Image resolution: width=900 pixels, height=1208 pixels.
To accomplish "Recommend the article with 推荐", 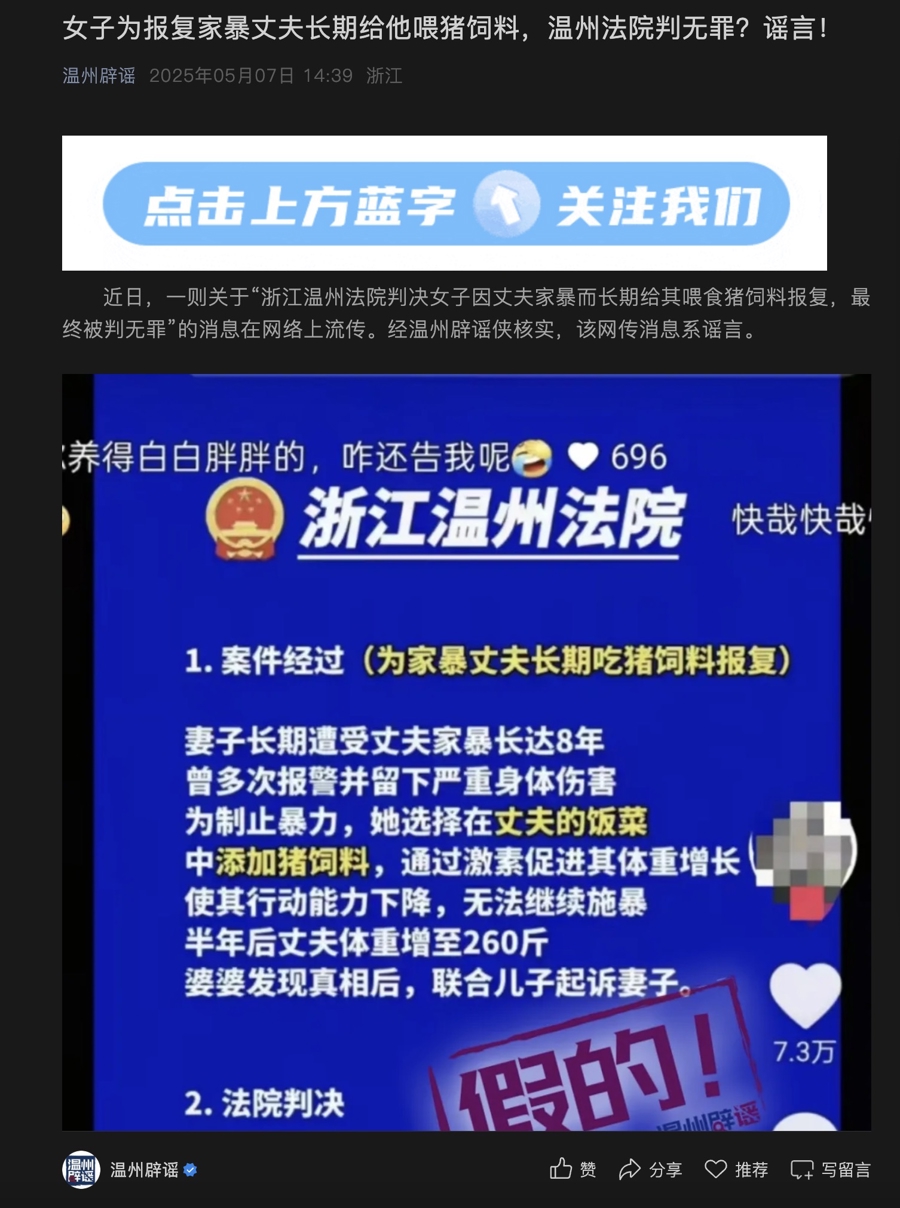I will click(736, 1169).
